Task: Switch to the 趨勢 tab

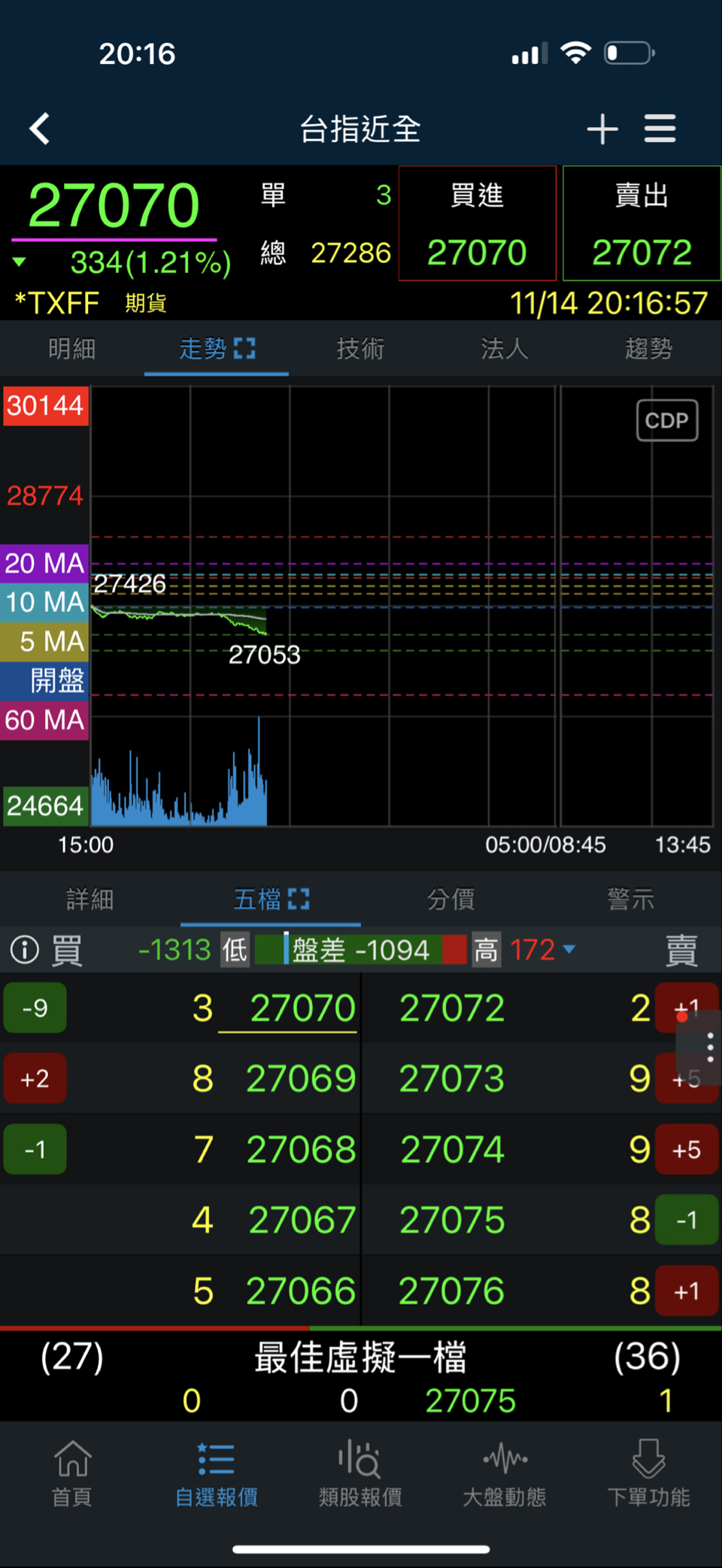Action: tap(648, 349)
